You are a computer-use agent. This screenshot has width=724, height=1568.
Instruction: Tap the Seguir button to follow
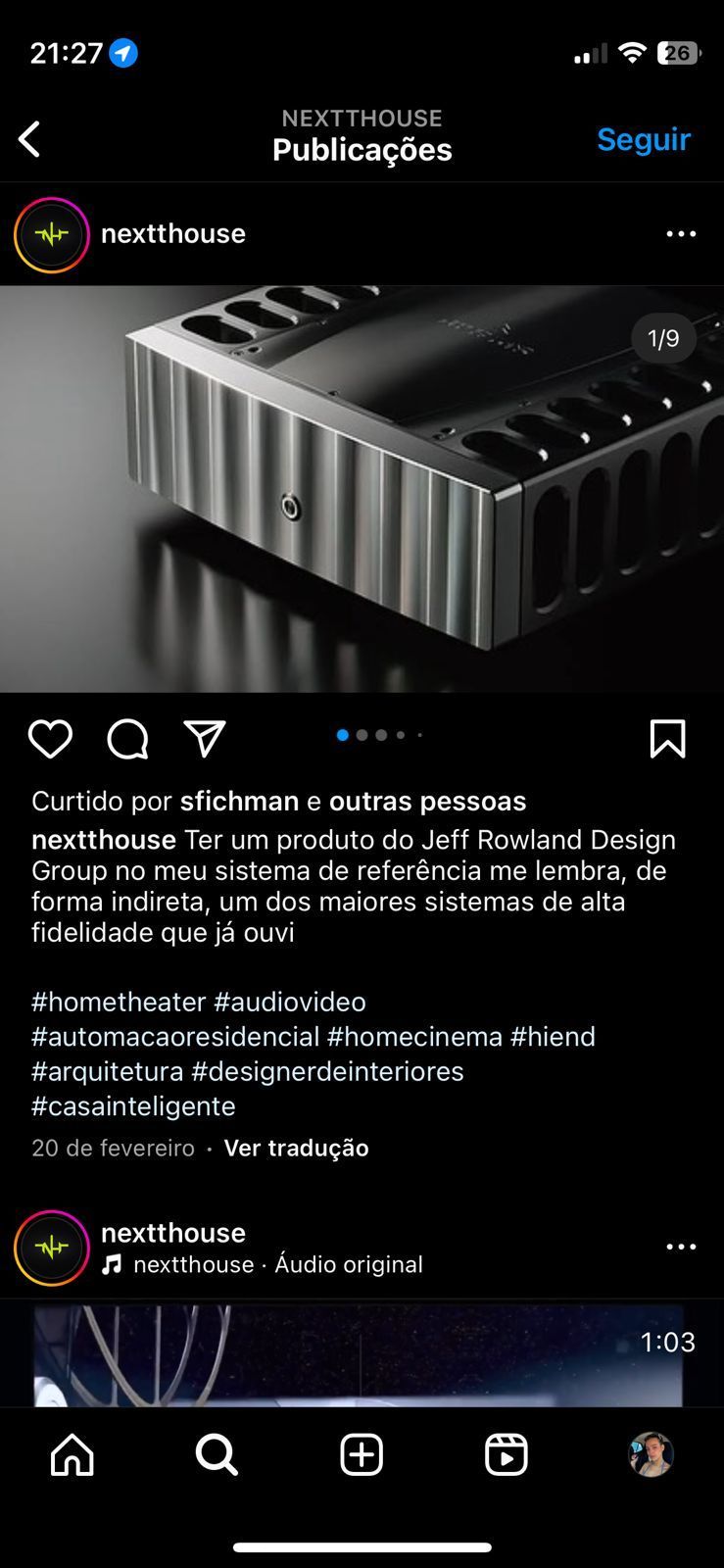tap(644, 139)
